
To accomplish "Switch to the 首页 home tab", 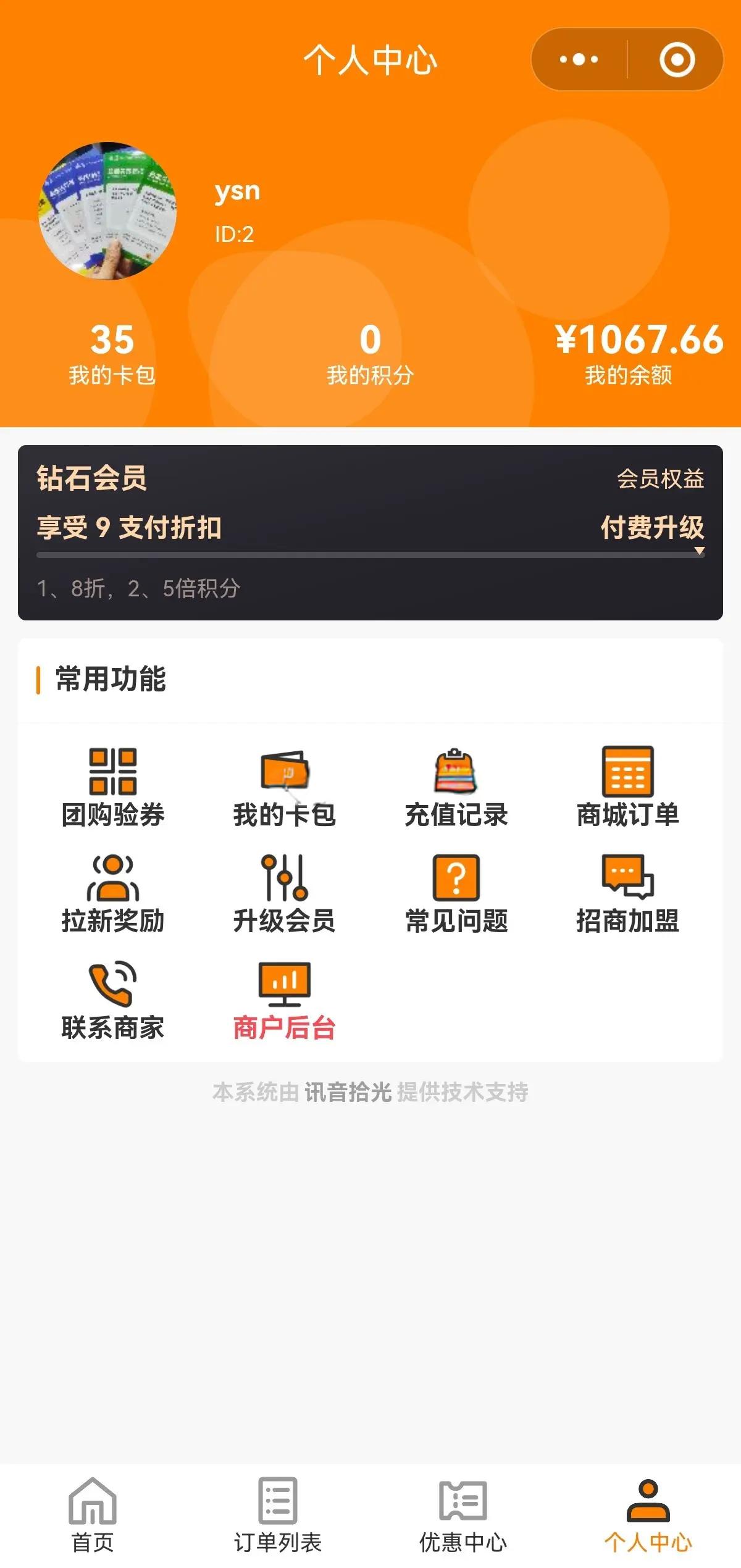I will click(93, 1516).
